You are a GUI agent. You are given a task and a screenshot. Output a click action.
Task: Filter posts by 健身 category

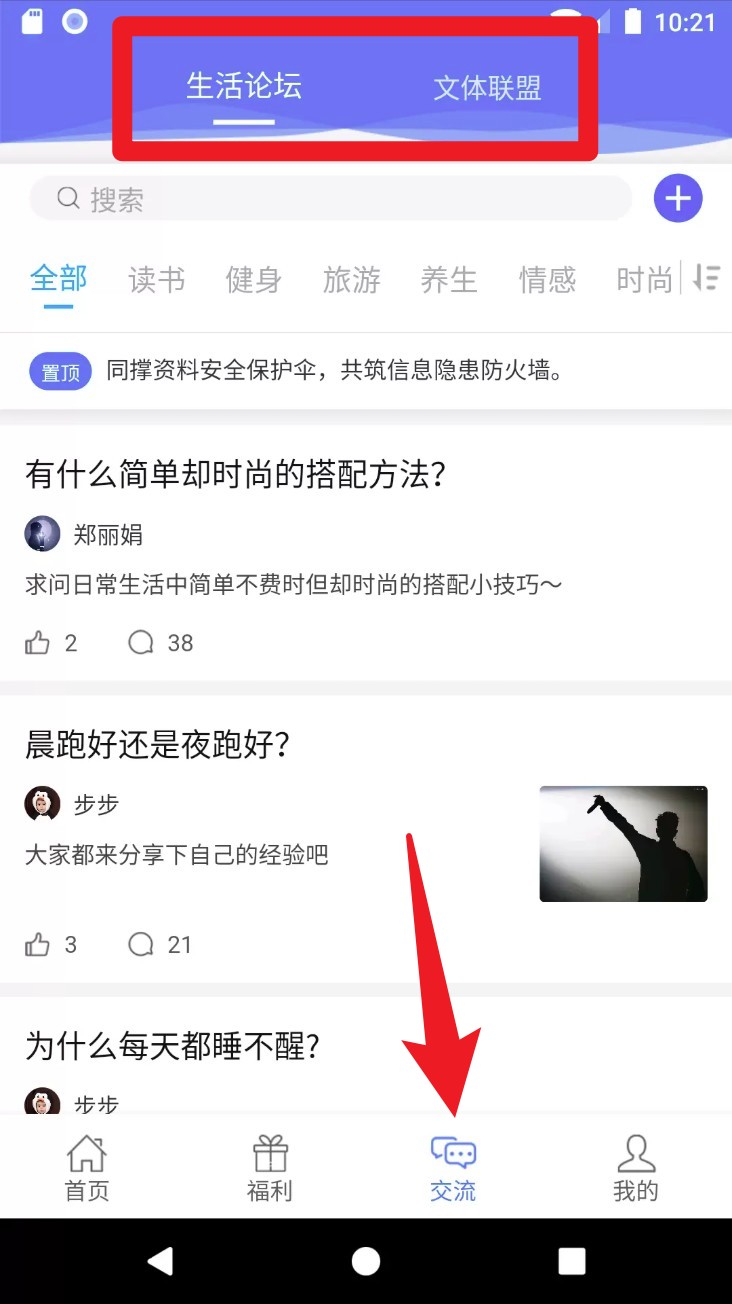point(254,280)
